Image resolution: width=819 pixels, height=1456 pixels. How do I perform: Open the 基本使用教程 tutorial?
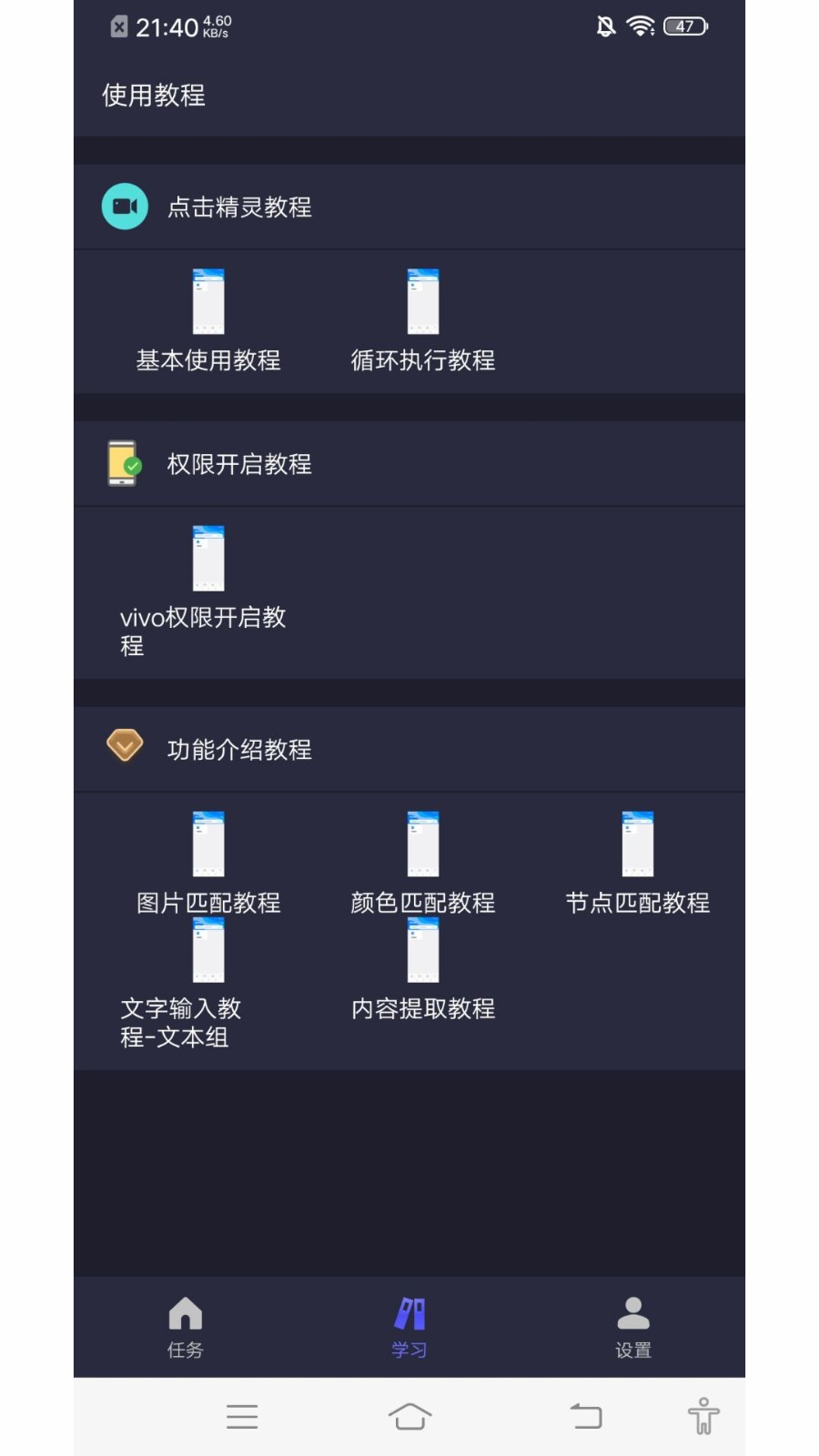coord(208,319)
